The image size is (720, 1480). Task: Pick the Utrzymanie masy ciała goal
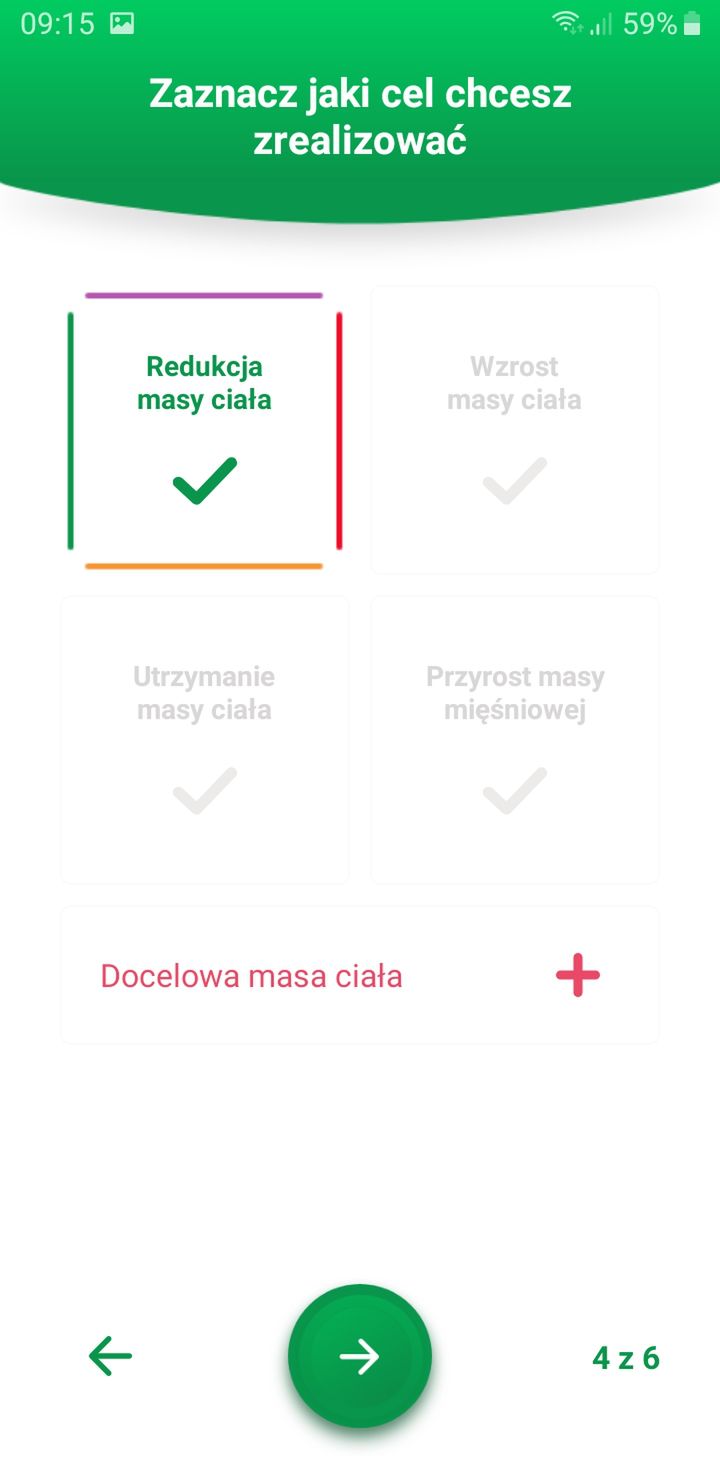tap(205, 740)
